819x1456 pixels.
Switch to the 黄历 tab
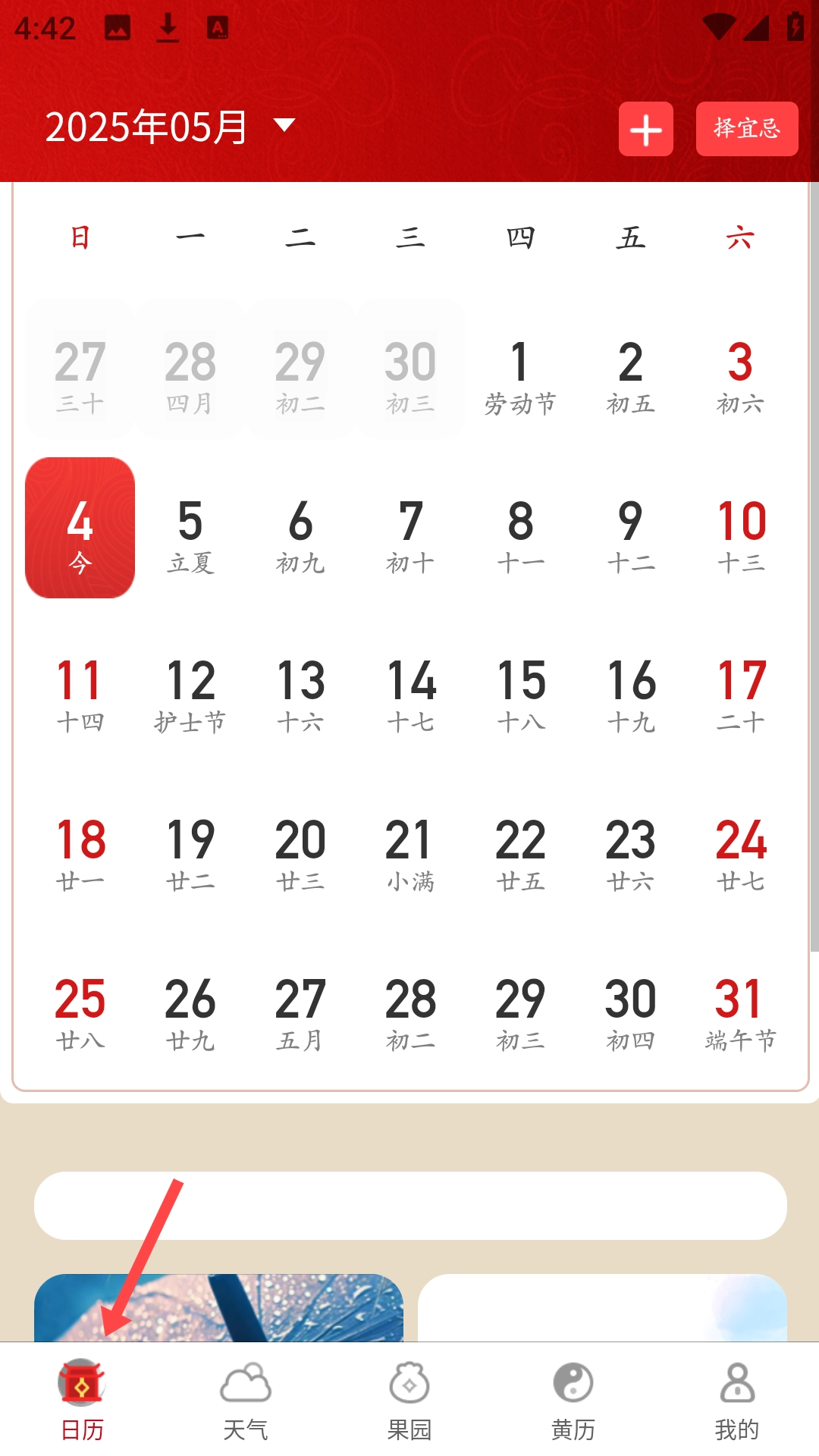[573, 1401]
